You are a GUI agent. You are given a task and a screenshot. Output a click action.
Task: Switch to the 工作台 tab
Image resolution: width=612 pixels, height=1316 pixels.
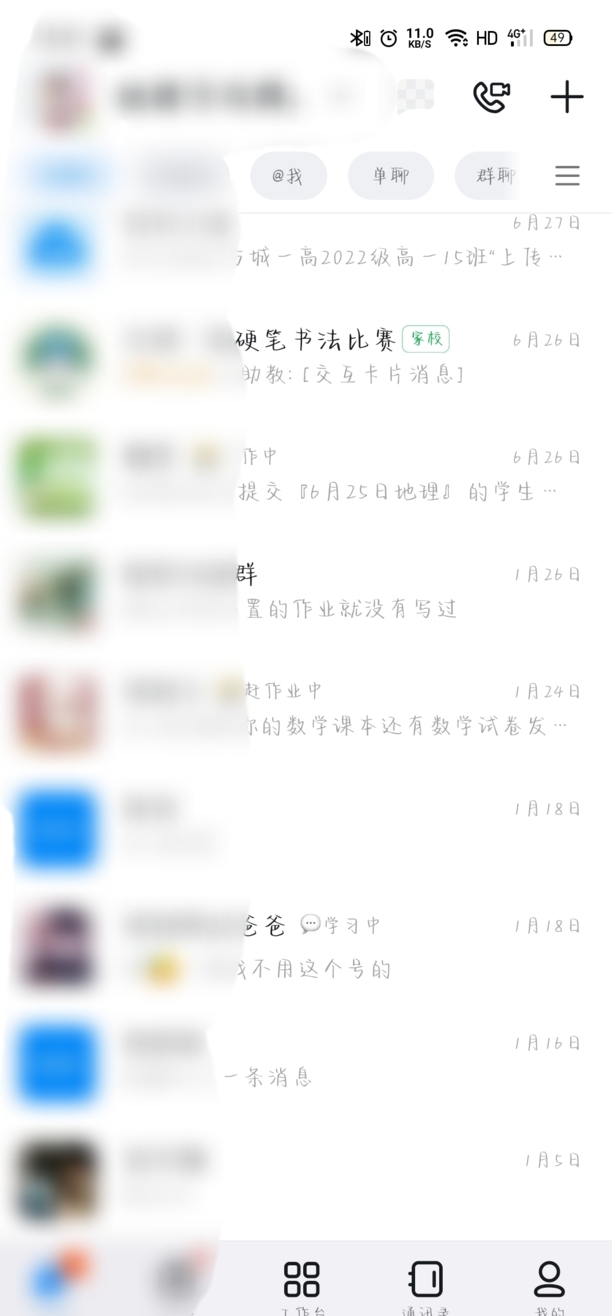[301, 1285]
